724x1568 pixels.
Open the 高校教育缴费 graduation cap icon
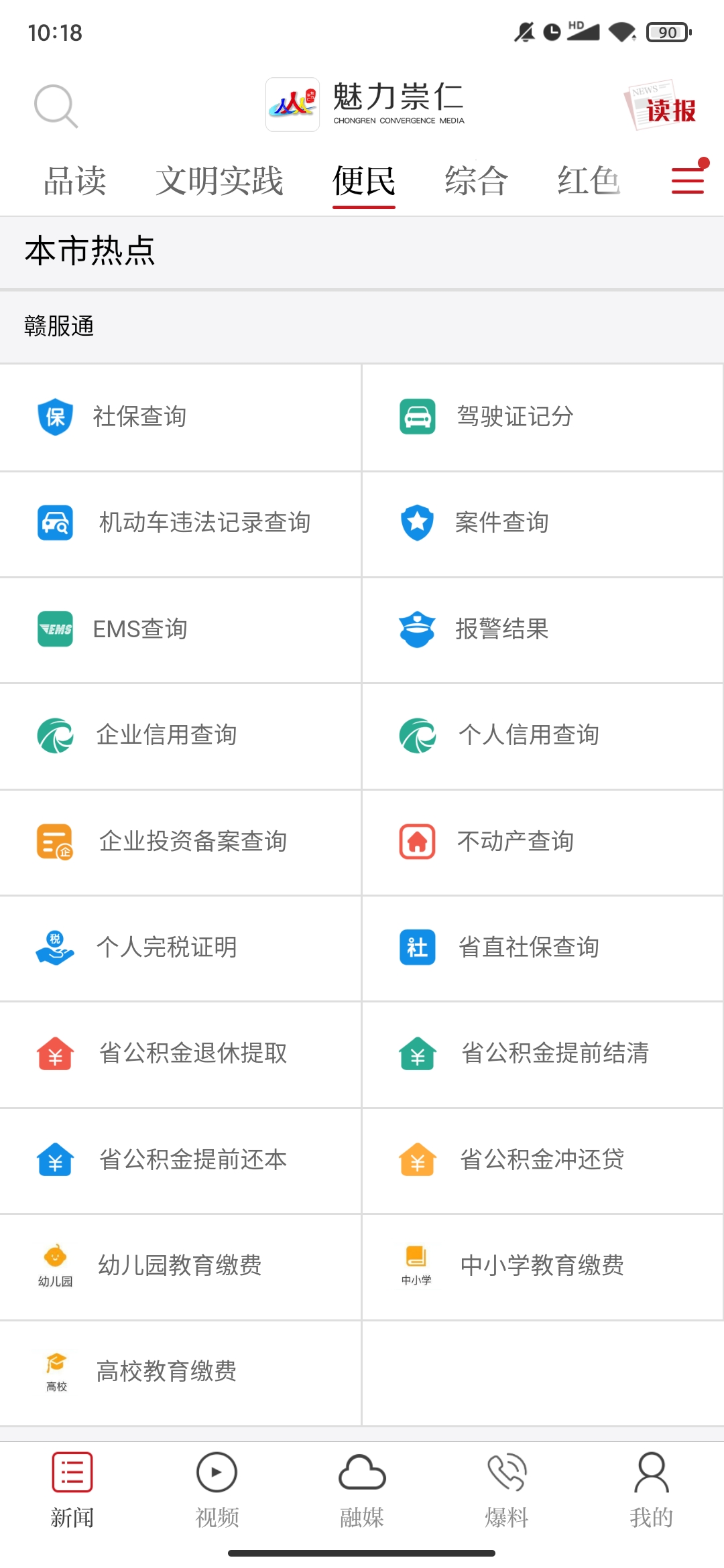[54, 1370]
